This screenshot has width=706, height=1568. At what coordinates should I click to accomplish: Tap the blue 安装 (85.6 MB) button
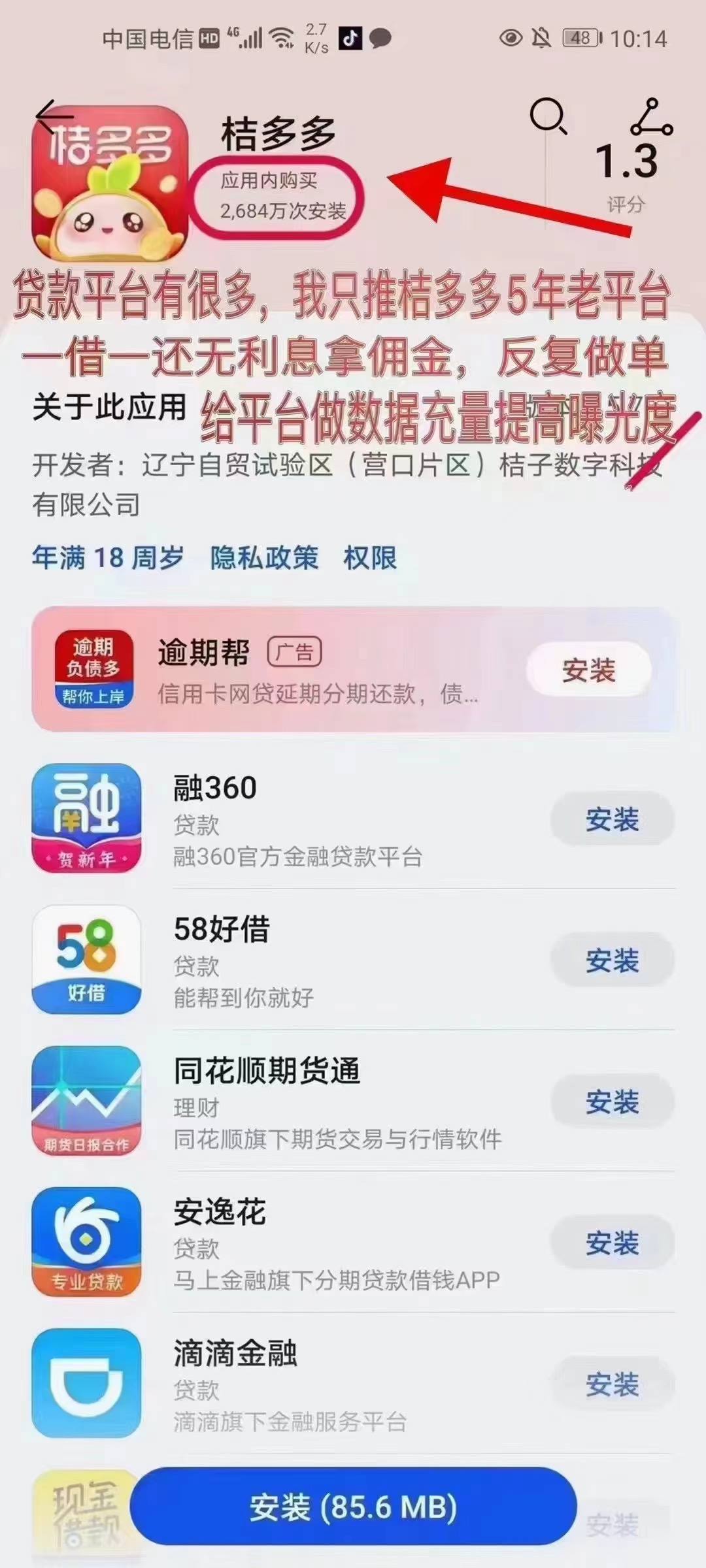[x=353, y=1507]
